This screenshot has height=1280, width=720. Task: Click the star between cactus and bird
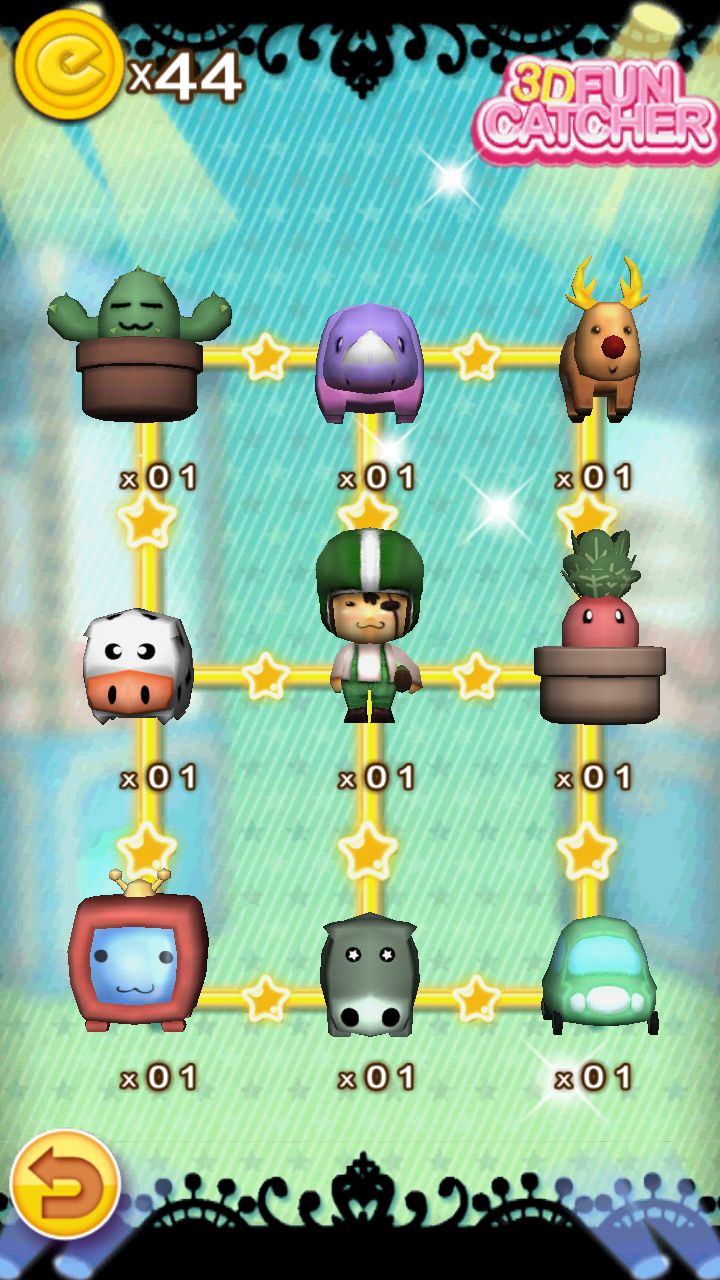266,357
